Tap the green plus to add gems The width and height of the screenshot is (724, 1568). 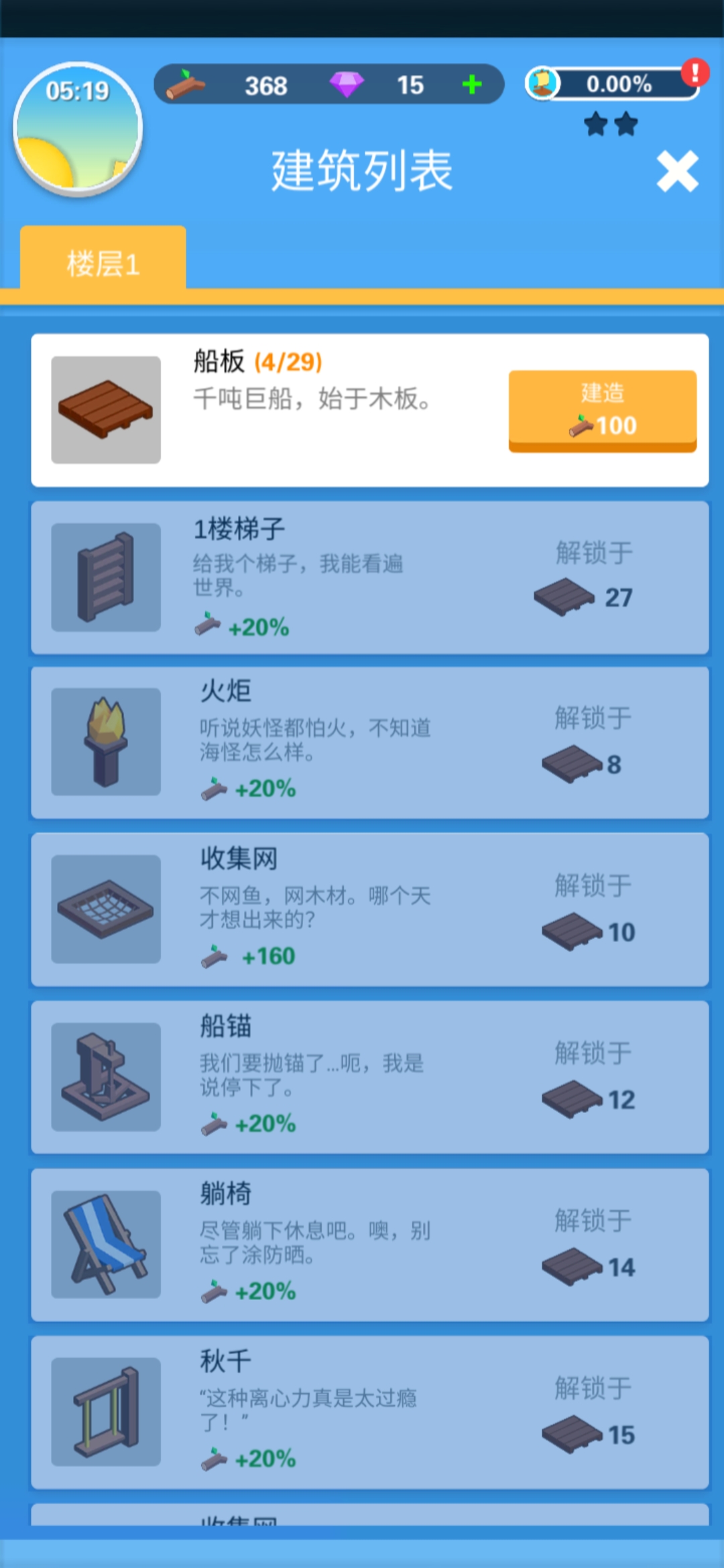[472, 84]
